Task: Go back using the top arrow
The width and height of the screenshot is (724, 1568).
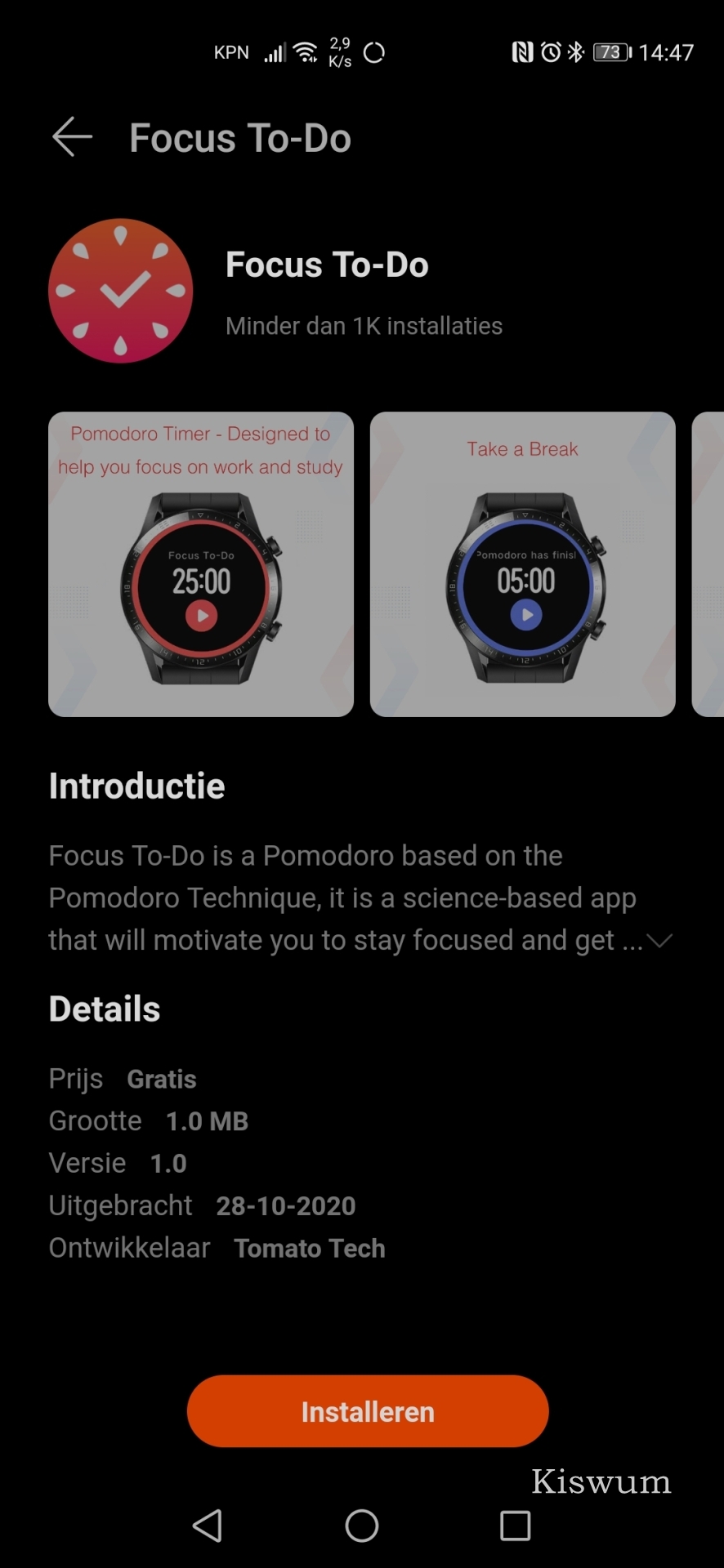Action: (x=72, y=136)
